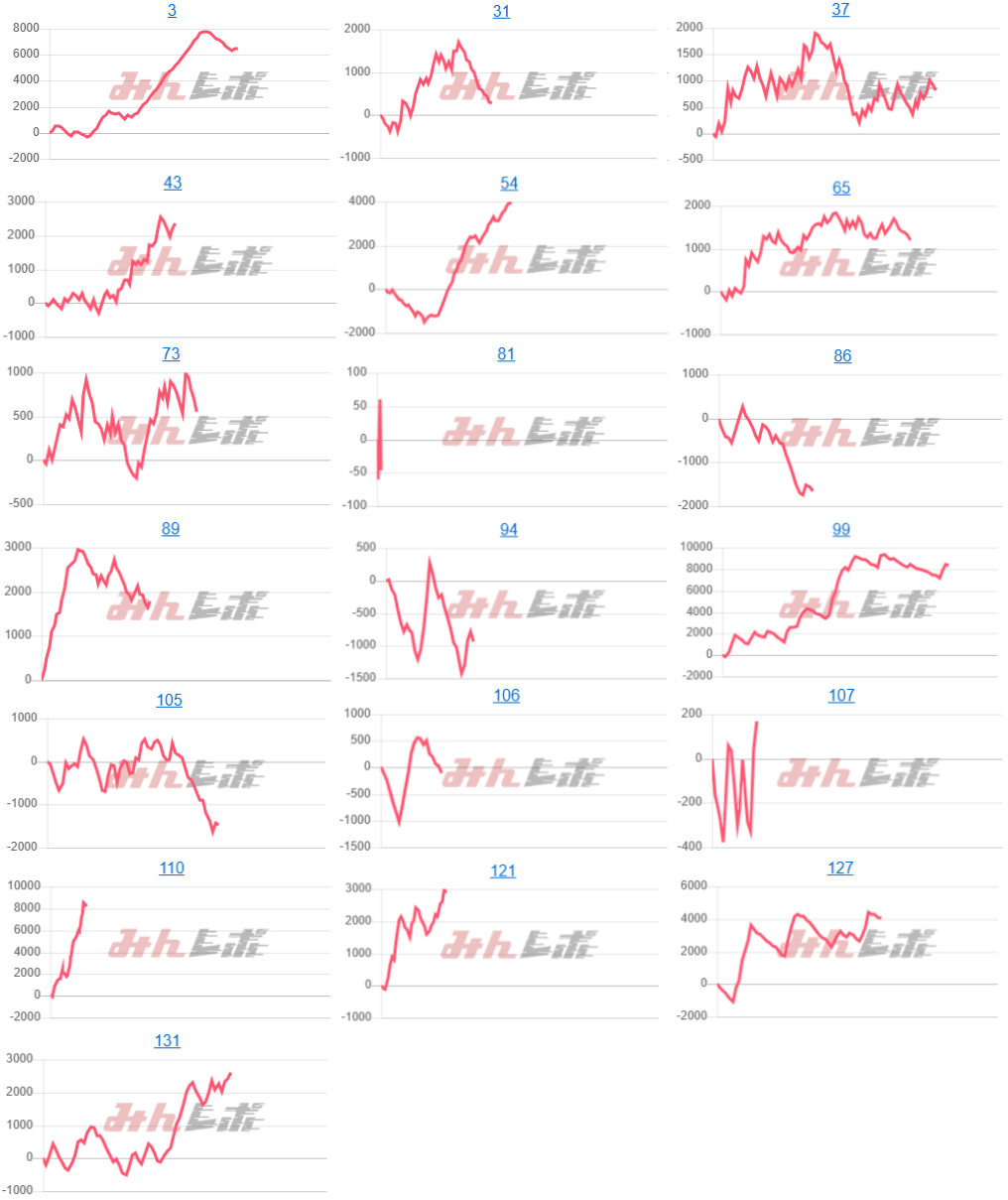Tap the link numbered 121
This screenshot has width=1008, height=1200.
[x=503, y=870]
